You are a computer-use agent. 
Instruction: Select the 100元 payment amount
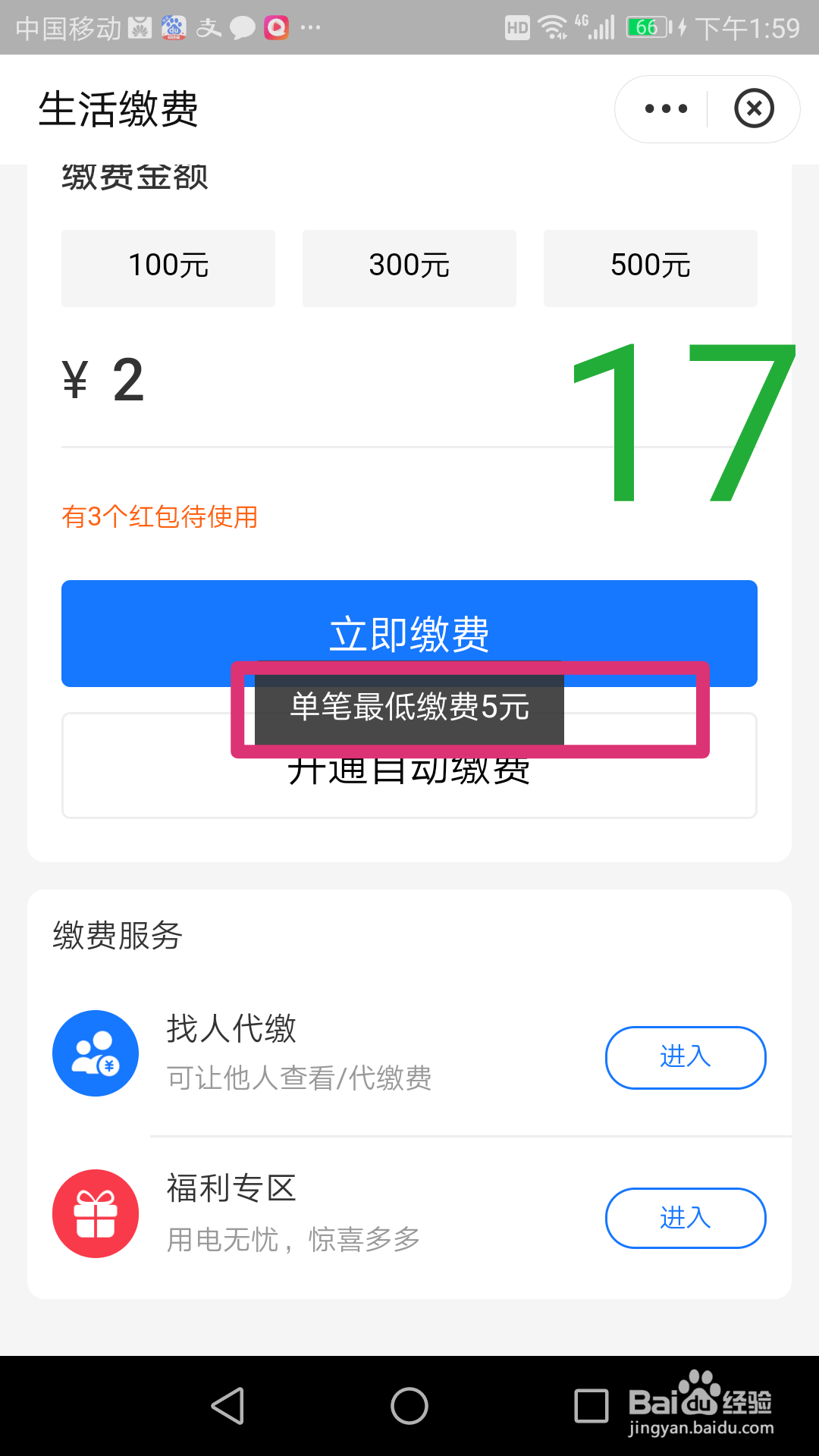point(168,267)
